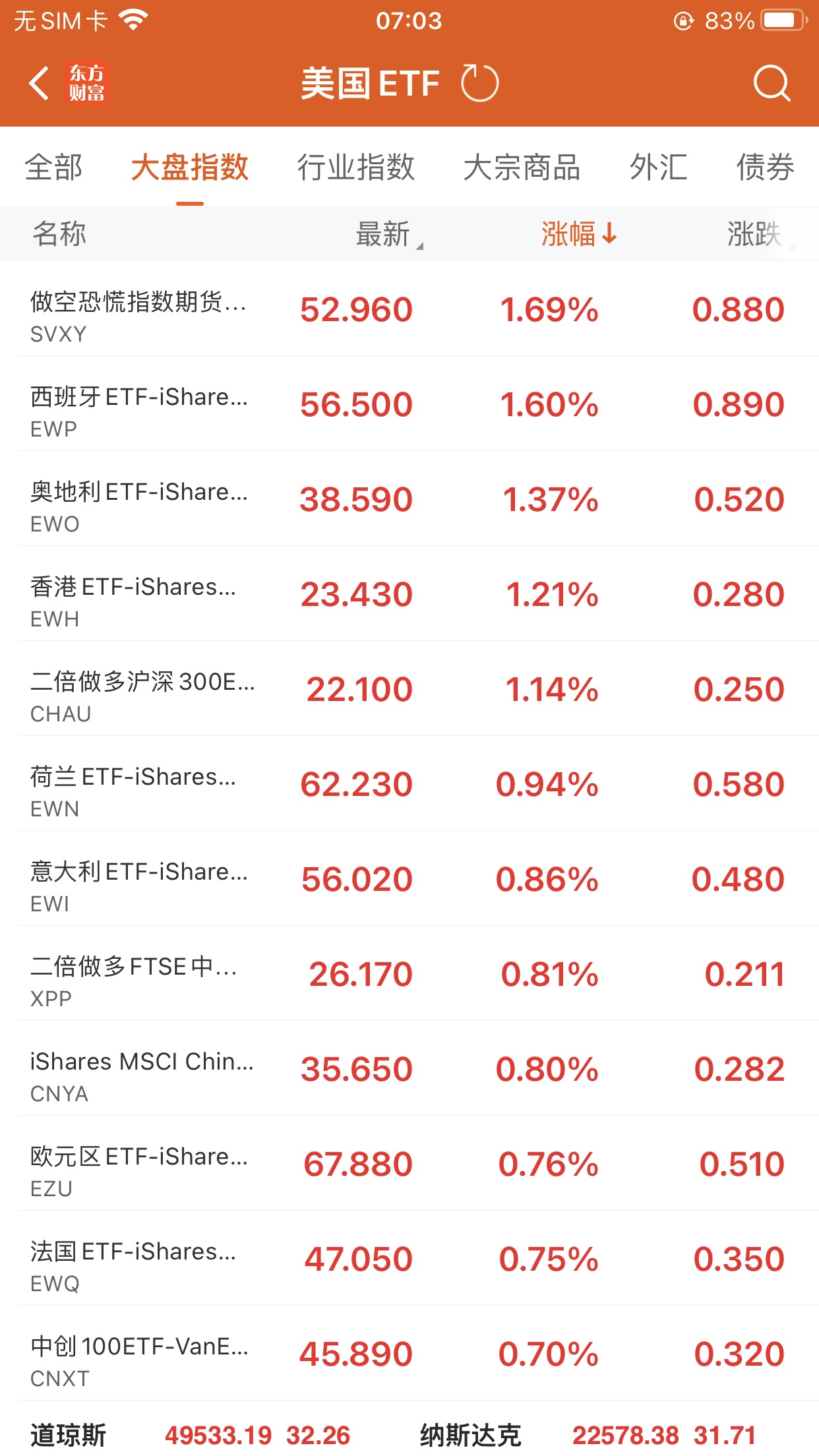Open the 道琼斯 index ticker bar
Screen dimensions: 819x1456
point(191,1435)
